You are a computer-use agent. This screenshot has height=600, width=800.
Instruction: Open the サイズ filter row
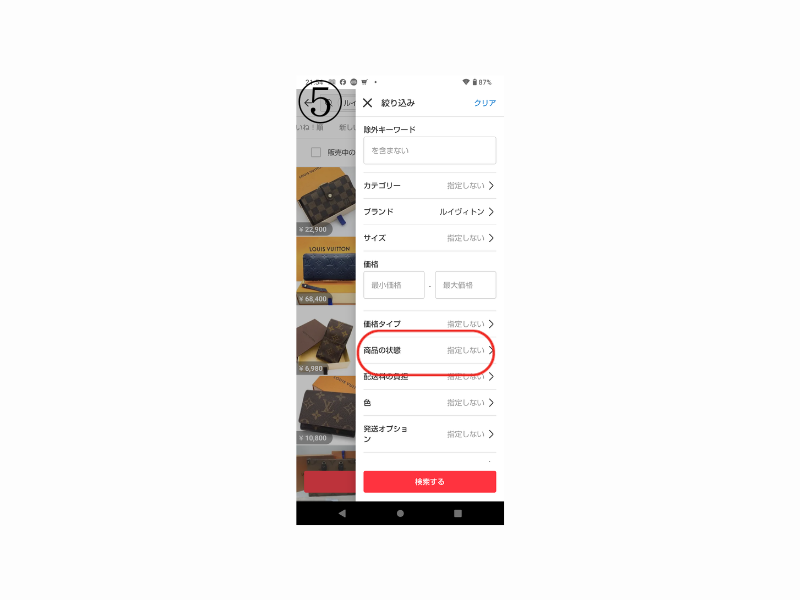(429, 238)
